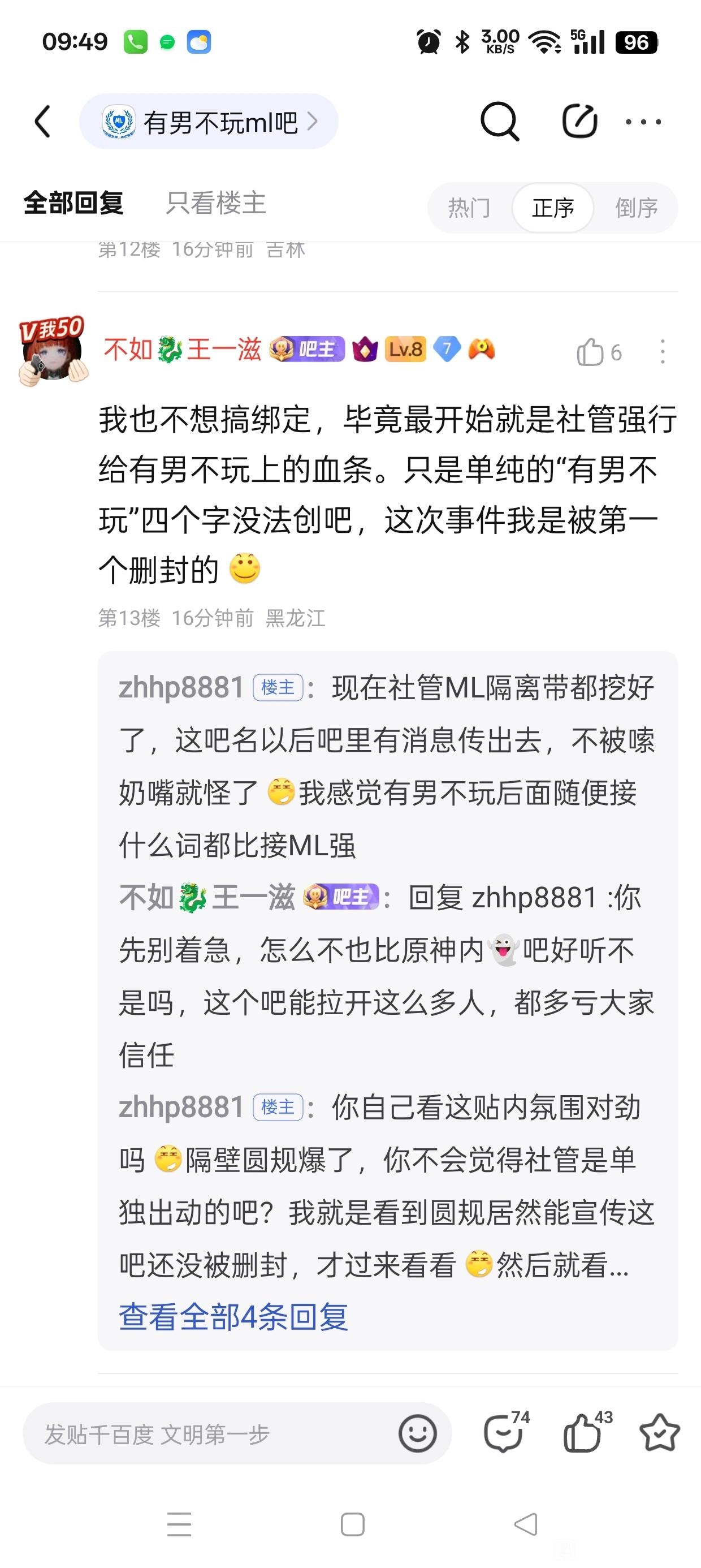Open options for the 13楼 reply
701x1568 pixels.
coord(662,352)
